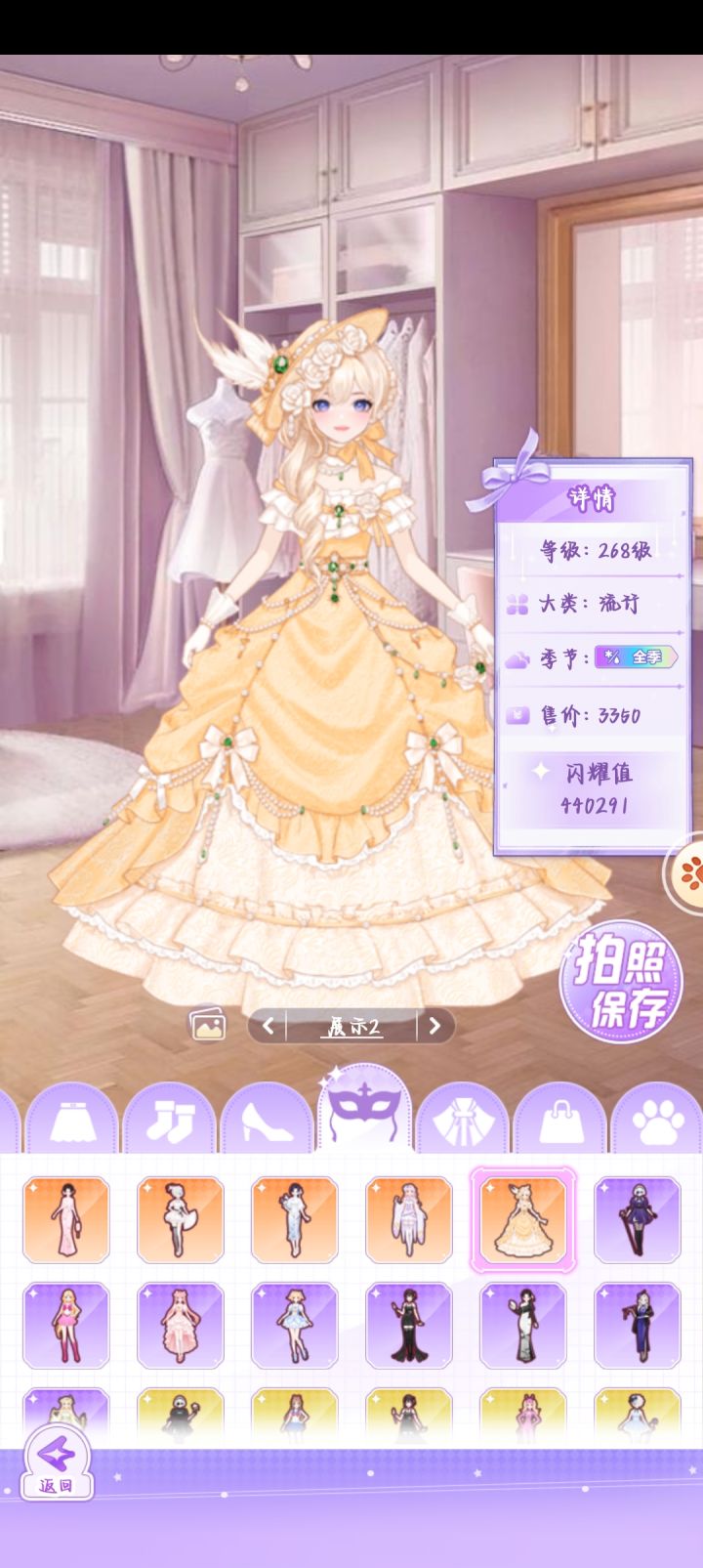Select the pink dress in second row

pos(180,1326)
